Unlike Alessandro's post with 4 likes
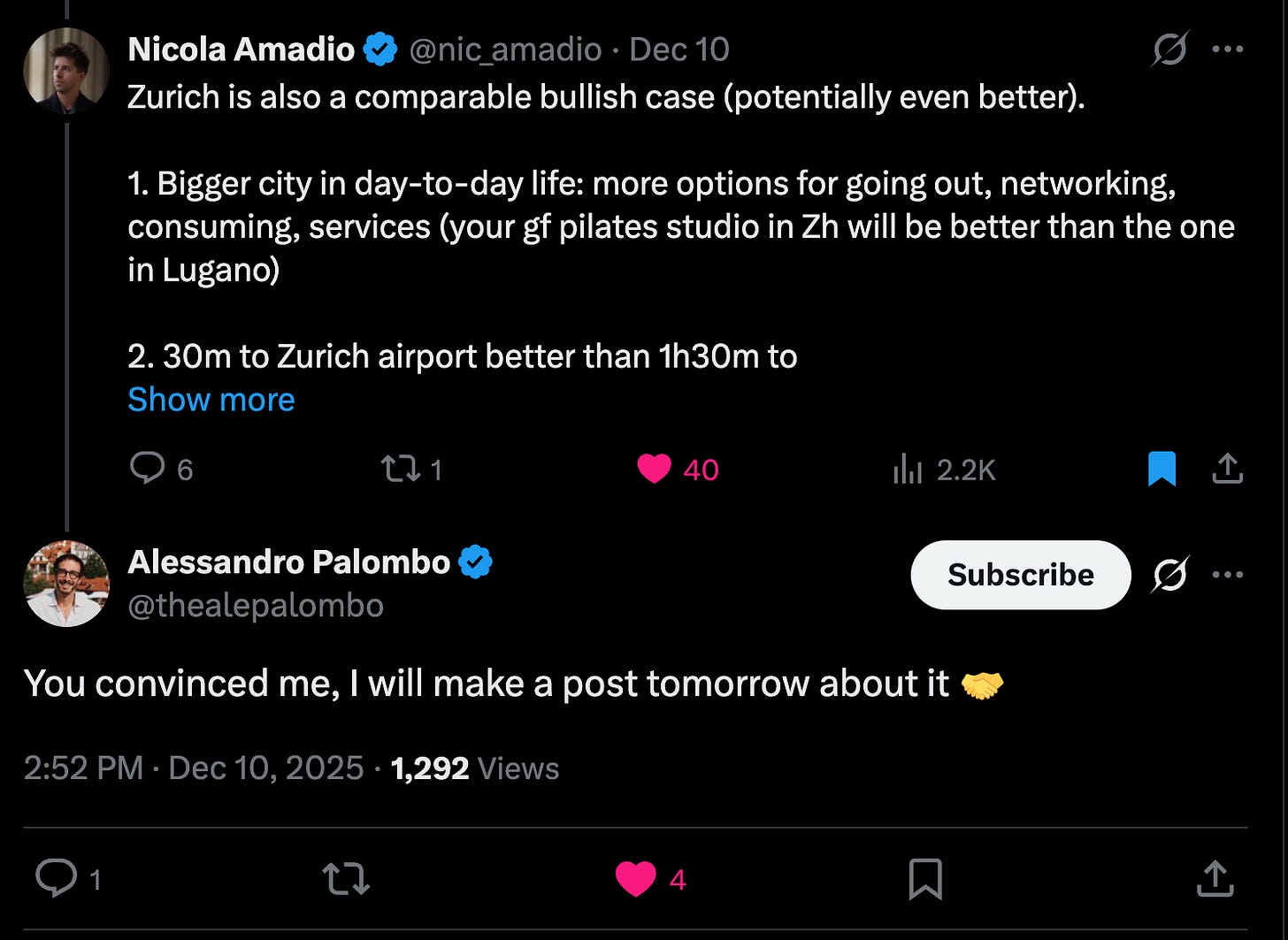This screenshot has width=1288, height=940. pyautogui.click(x=635, y=879)
